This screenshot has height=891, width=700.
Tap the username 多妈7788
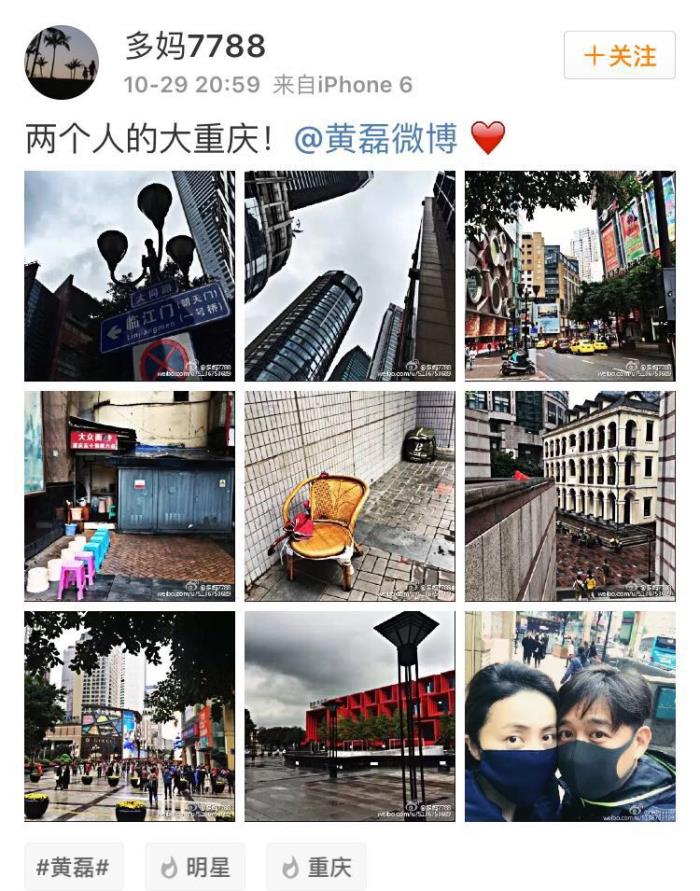click(195, 45)
